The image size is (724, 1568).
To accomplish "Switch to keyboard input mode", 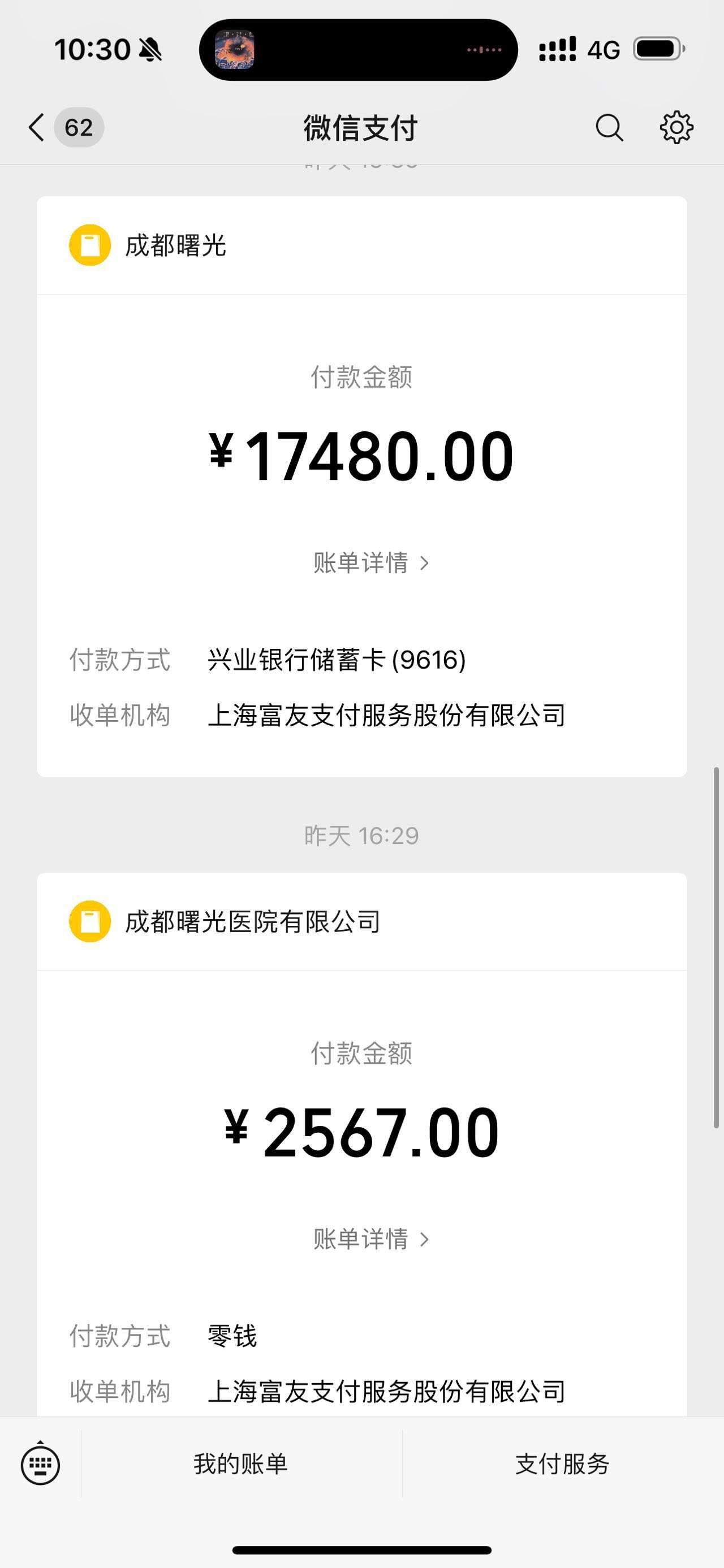I will pyautogui.click(x=40, y=1464).
